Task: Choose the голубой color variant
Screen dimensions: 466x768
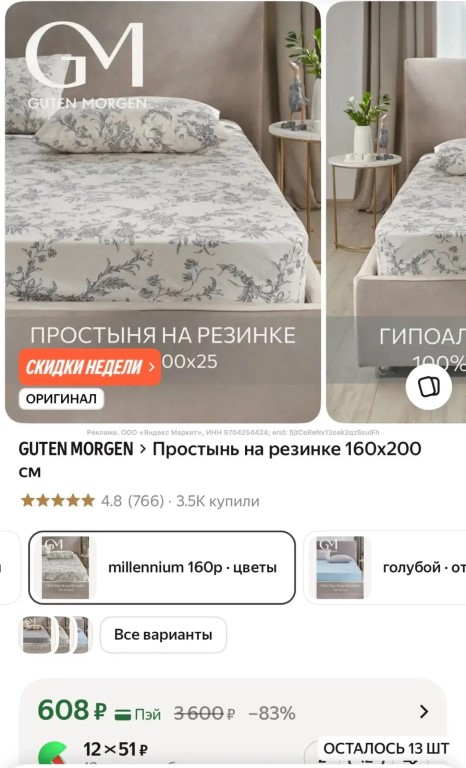Action: (385, 567)
